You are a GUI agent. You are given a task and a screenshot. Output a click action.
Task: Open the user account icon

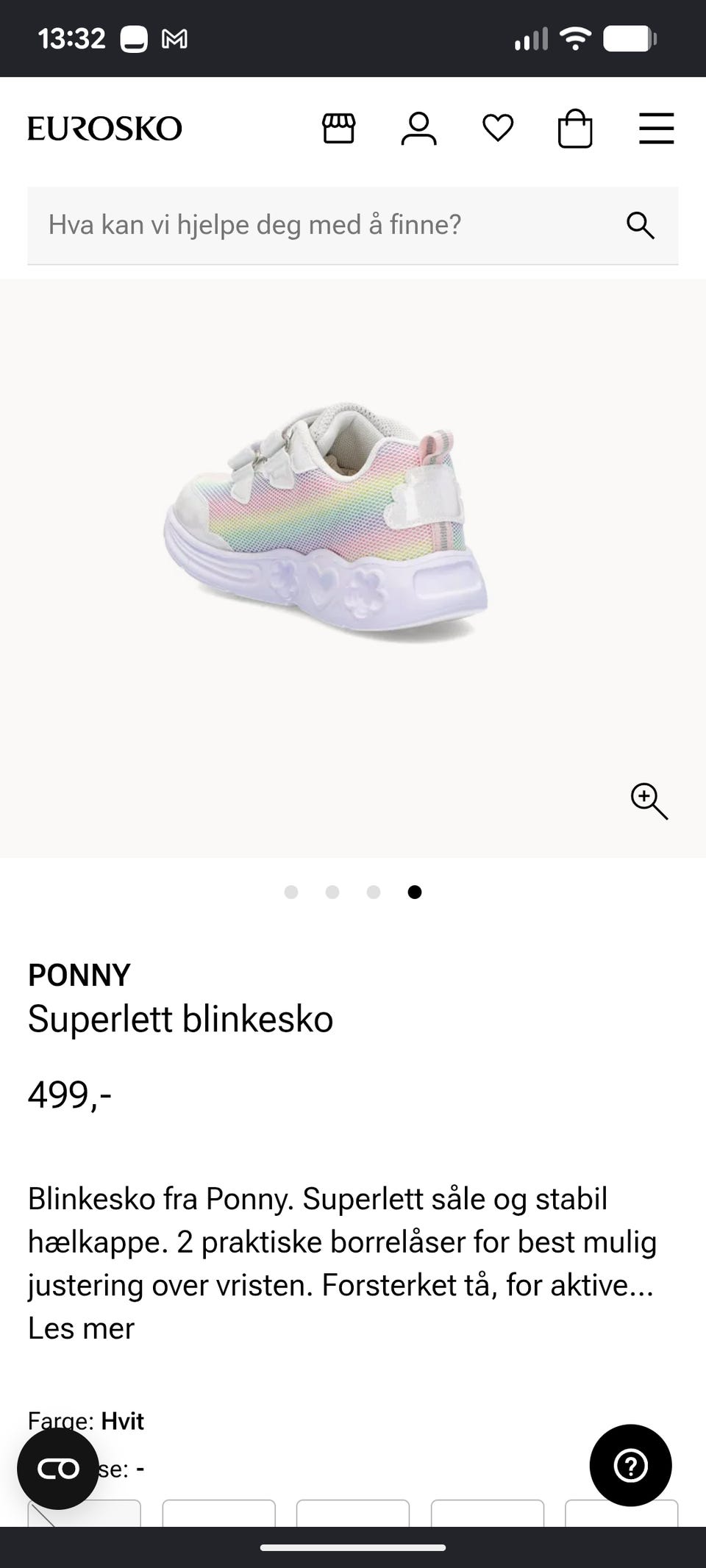418,129
